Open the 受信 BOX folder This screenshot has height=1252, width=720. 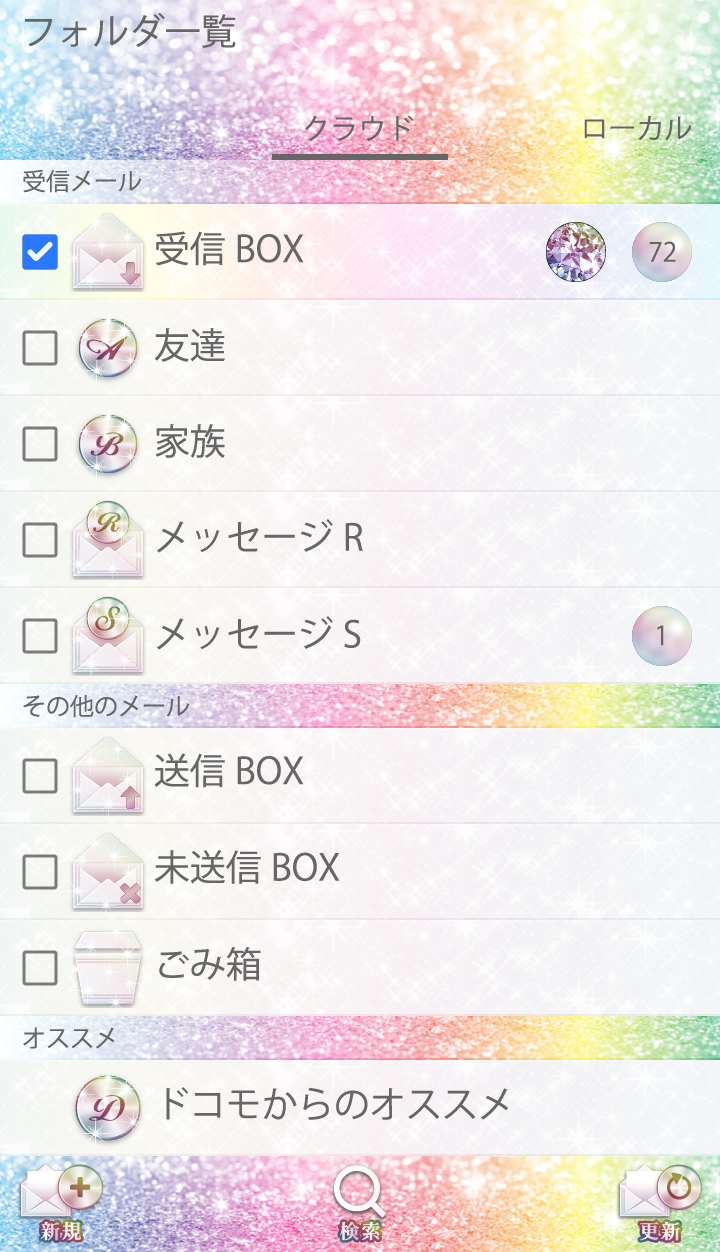click(x=229, y=250)
